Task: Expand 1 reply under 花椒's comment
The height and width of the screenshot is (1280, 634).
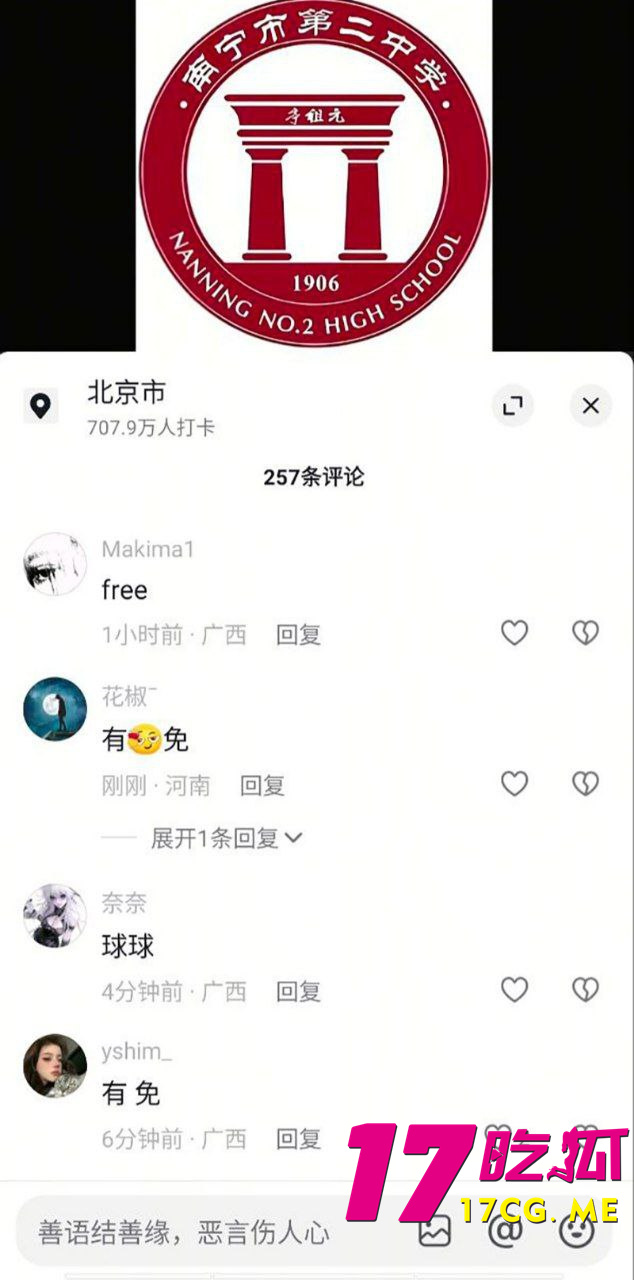Action: click(226, 838)
